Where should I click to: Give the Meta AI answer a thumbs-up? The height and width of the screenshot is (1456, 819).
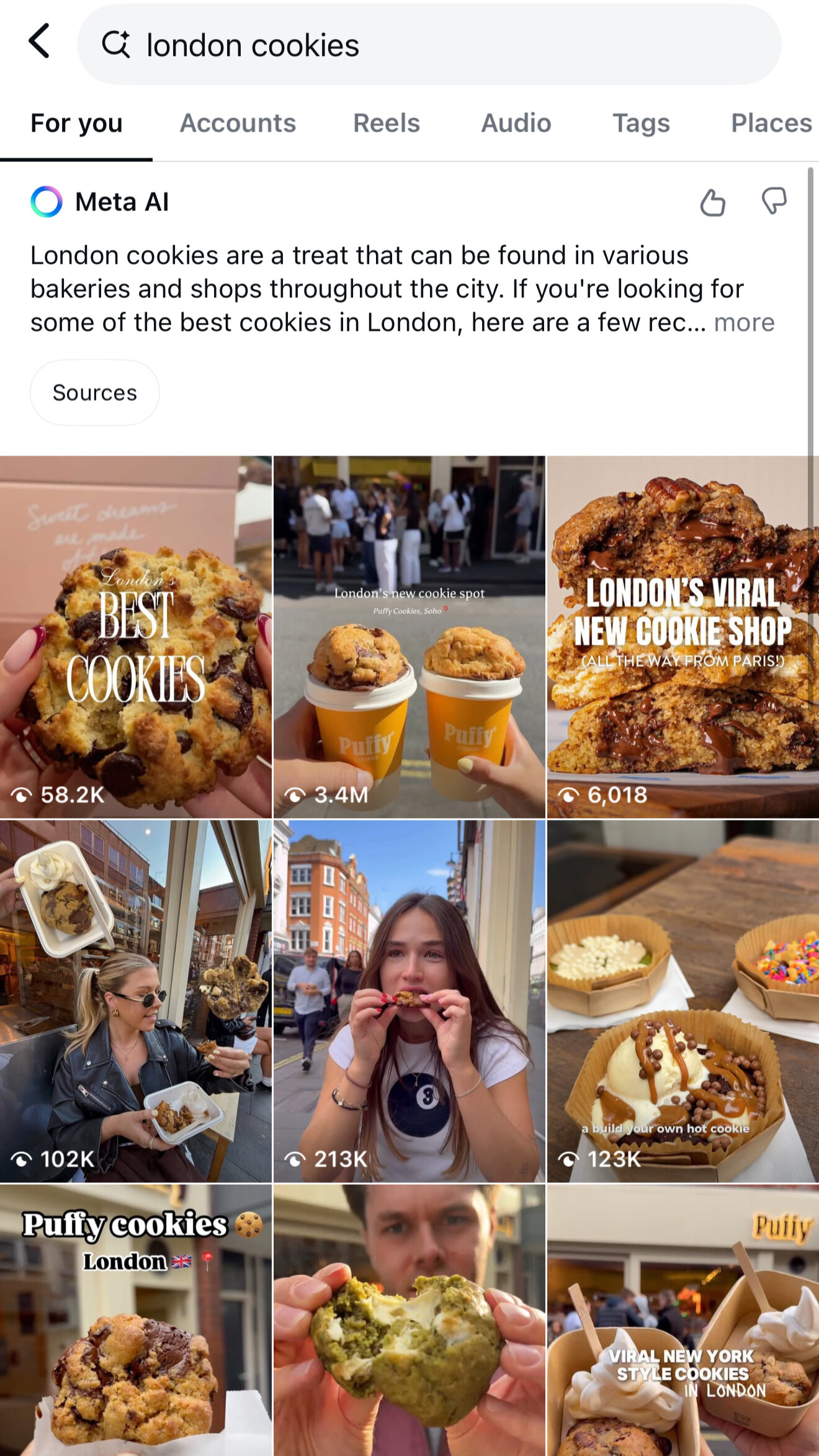point(713,200)
